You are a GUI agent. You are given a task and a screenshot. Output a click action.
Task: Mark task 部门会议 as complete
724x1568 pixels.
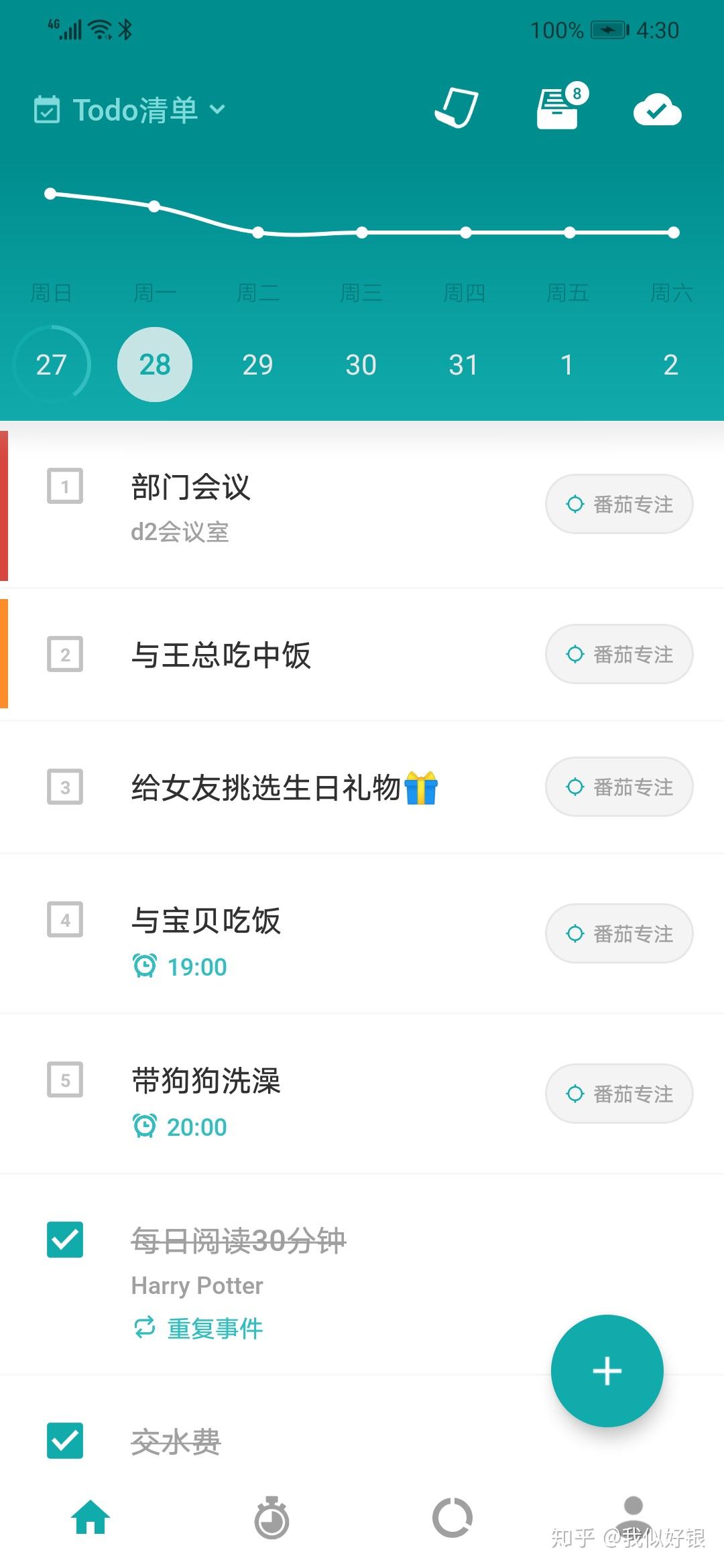tap(64, 486)
